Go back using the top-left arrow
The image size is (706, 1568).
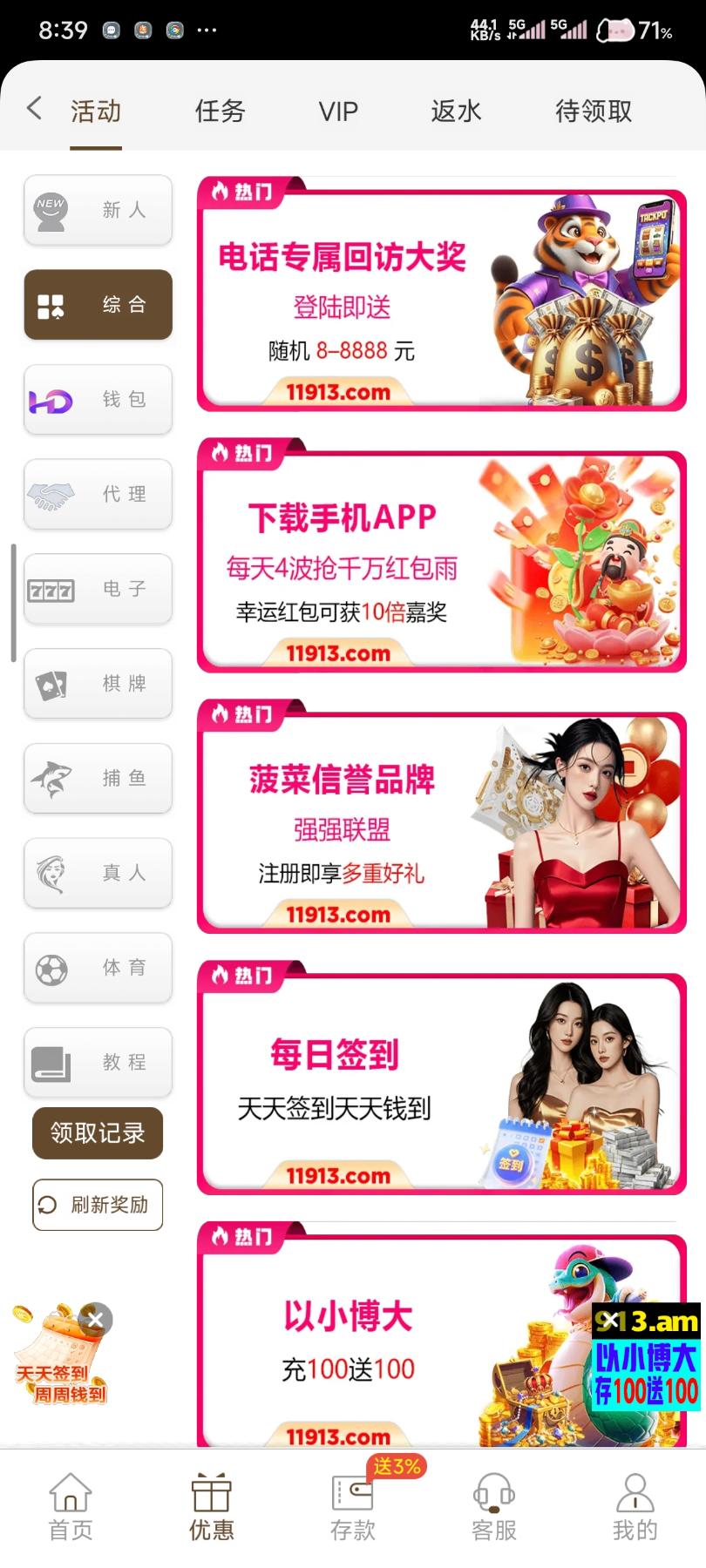34,109
